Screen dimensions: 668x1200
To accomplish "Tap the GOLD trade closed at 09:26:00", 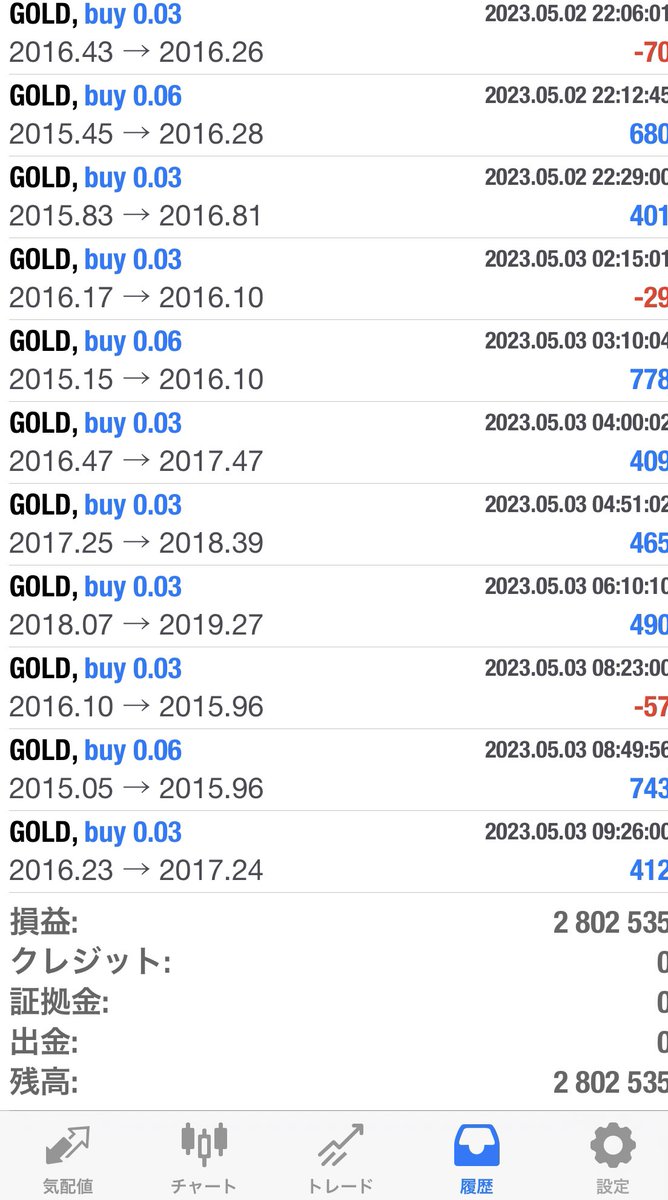I will pos(334,852).
